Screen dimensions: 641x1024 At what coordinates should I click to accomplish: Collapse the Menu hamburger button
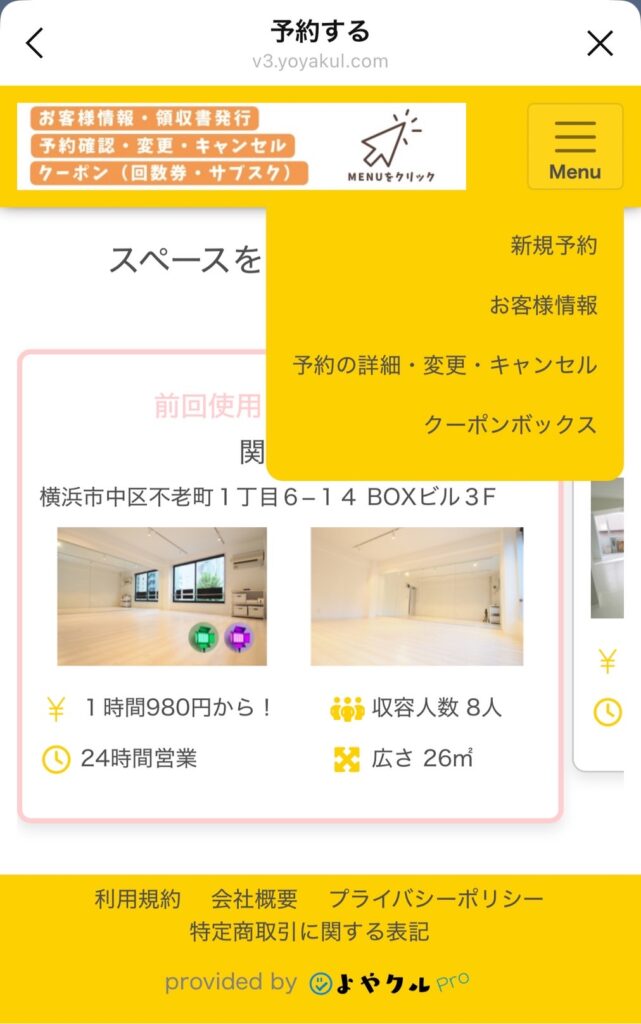(x=575, y=147)
